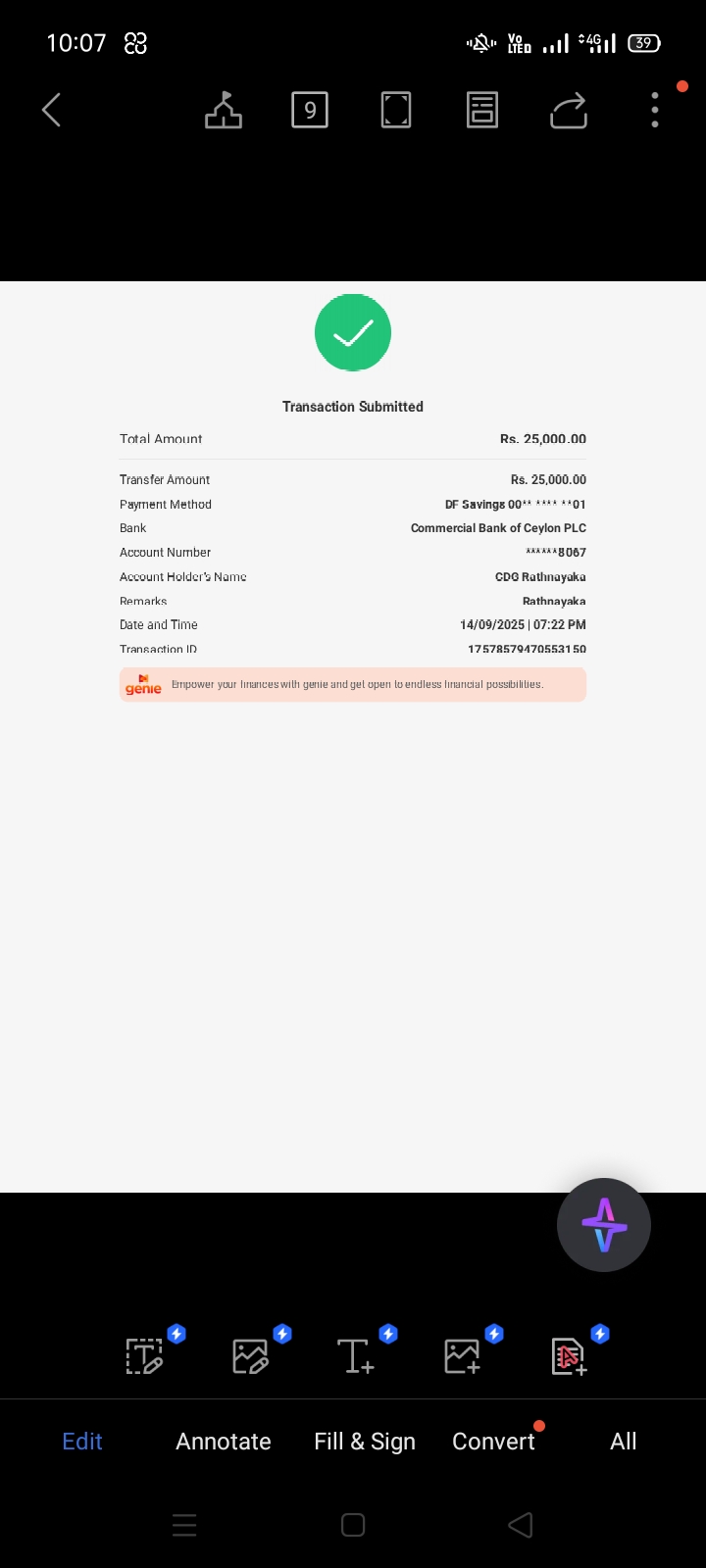Add new text with the T+ tool

click(356, 1356)
